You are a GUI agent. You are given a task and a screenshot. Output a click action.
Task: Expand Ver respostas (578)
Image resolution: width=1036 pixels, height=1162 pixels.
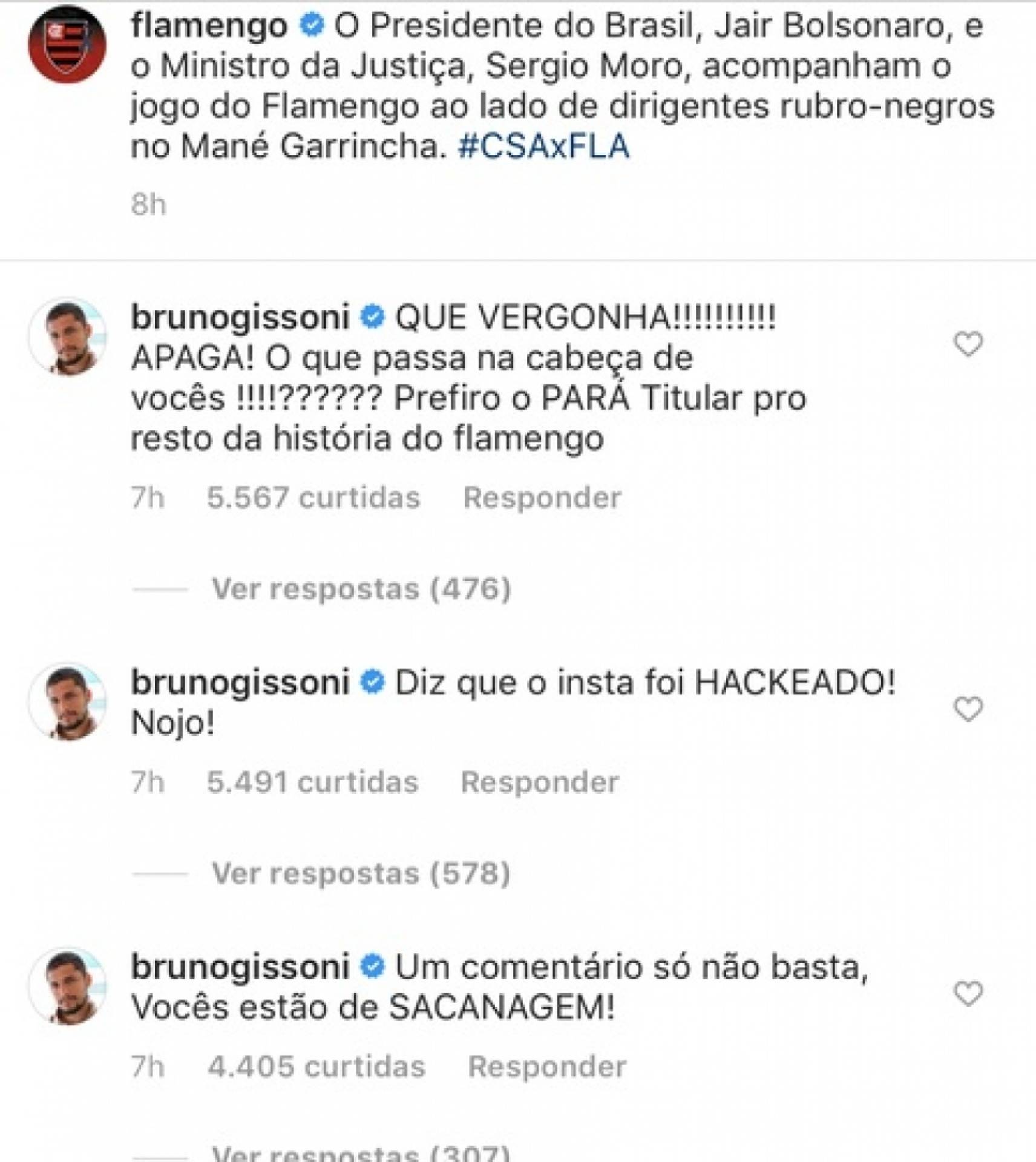point(361,873)
